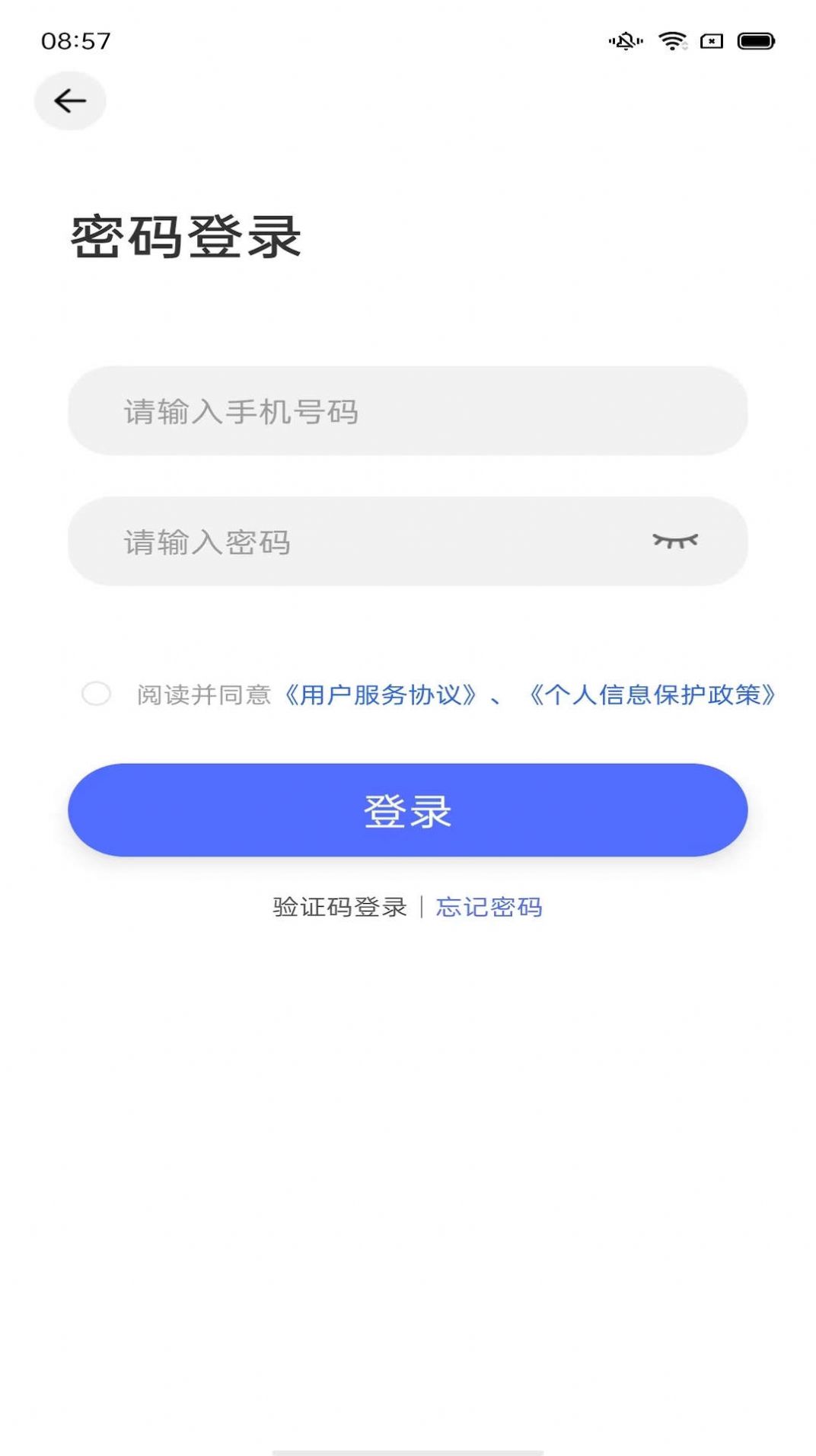Viewport: 816px width, 1456px height.
Task: Open the 《用户服务协议》 agreement
Action: (379, 694)
